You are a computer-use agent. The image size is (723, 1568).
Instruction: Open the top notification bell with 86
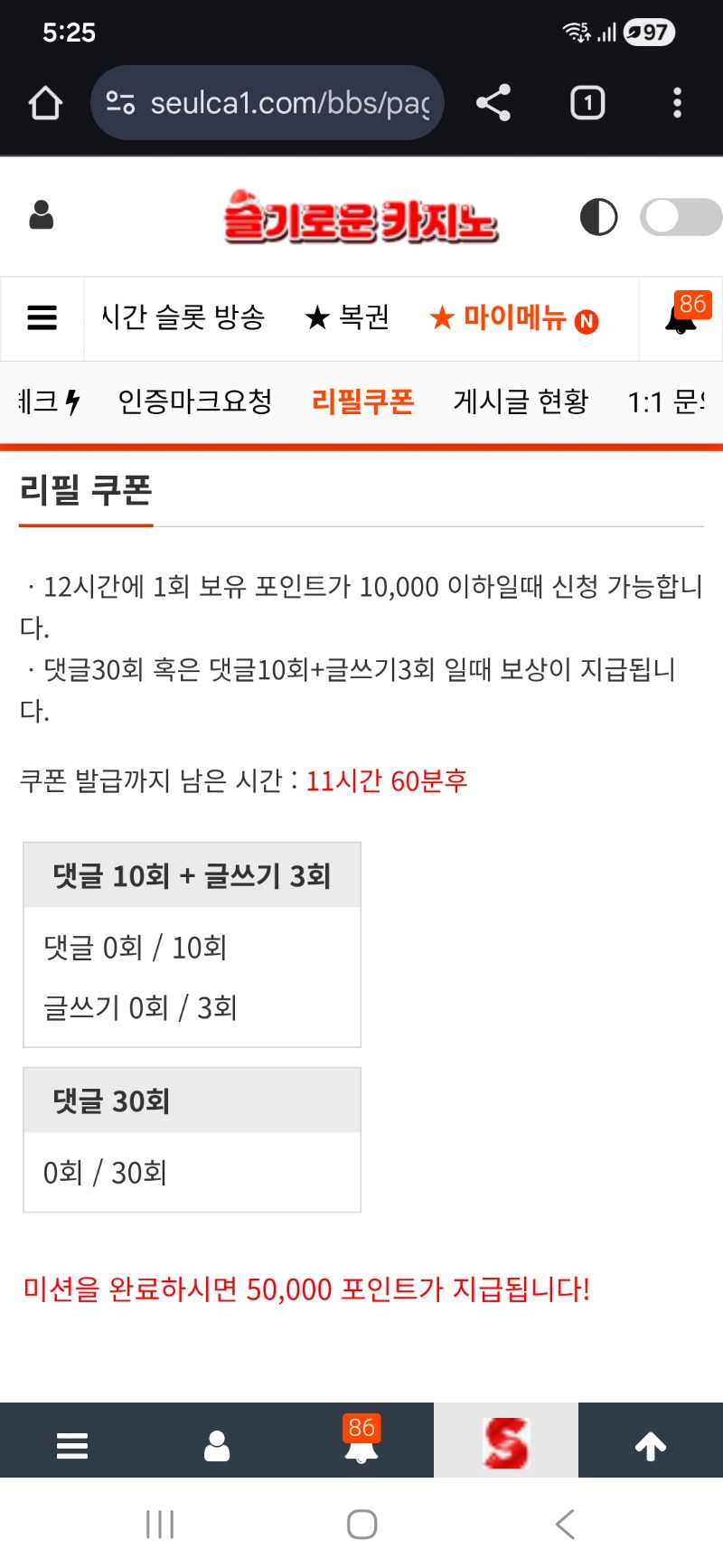[682, 316]
